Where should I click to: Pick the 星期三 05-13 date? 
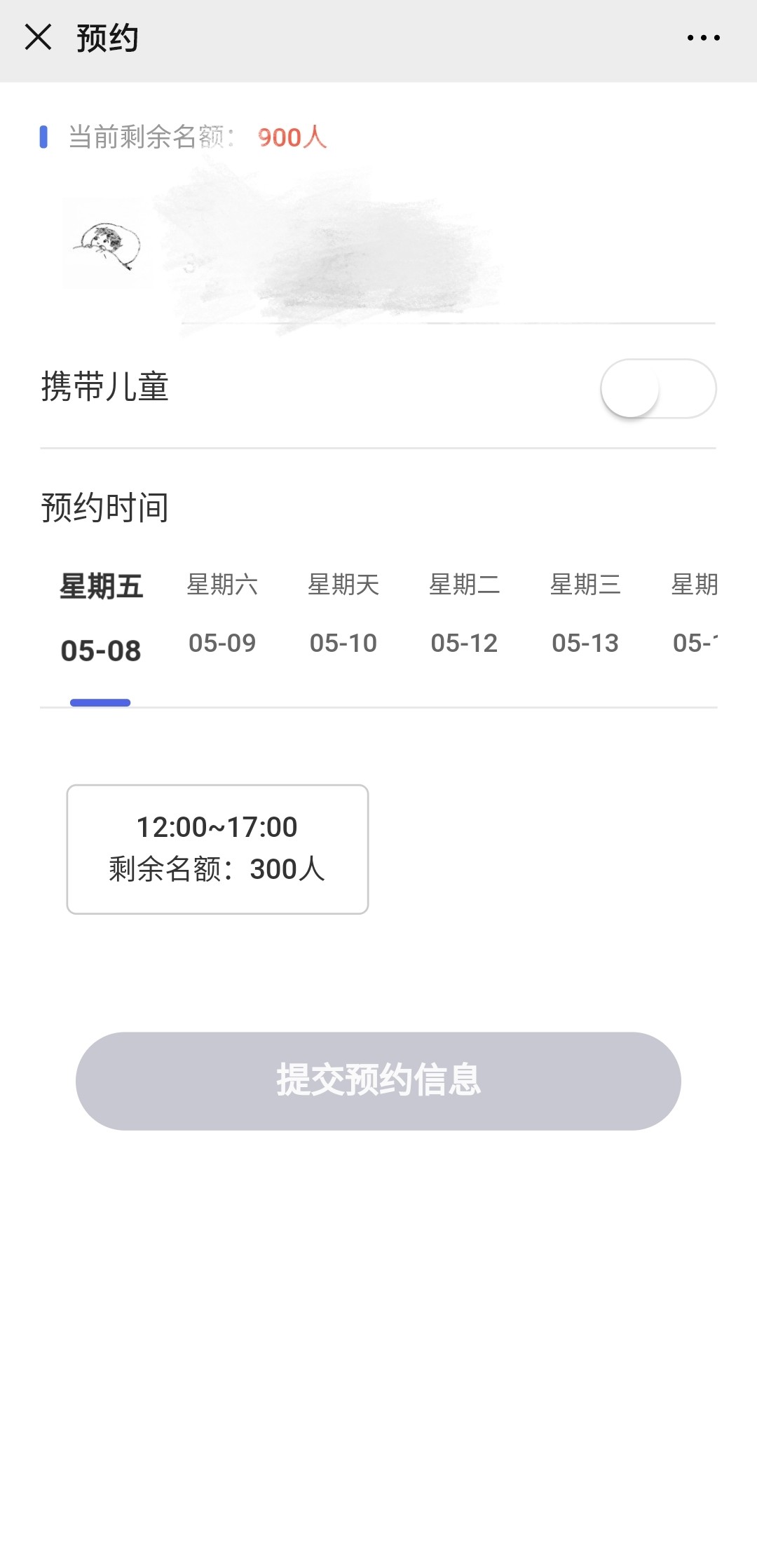(585, 613)
